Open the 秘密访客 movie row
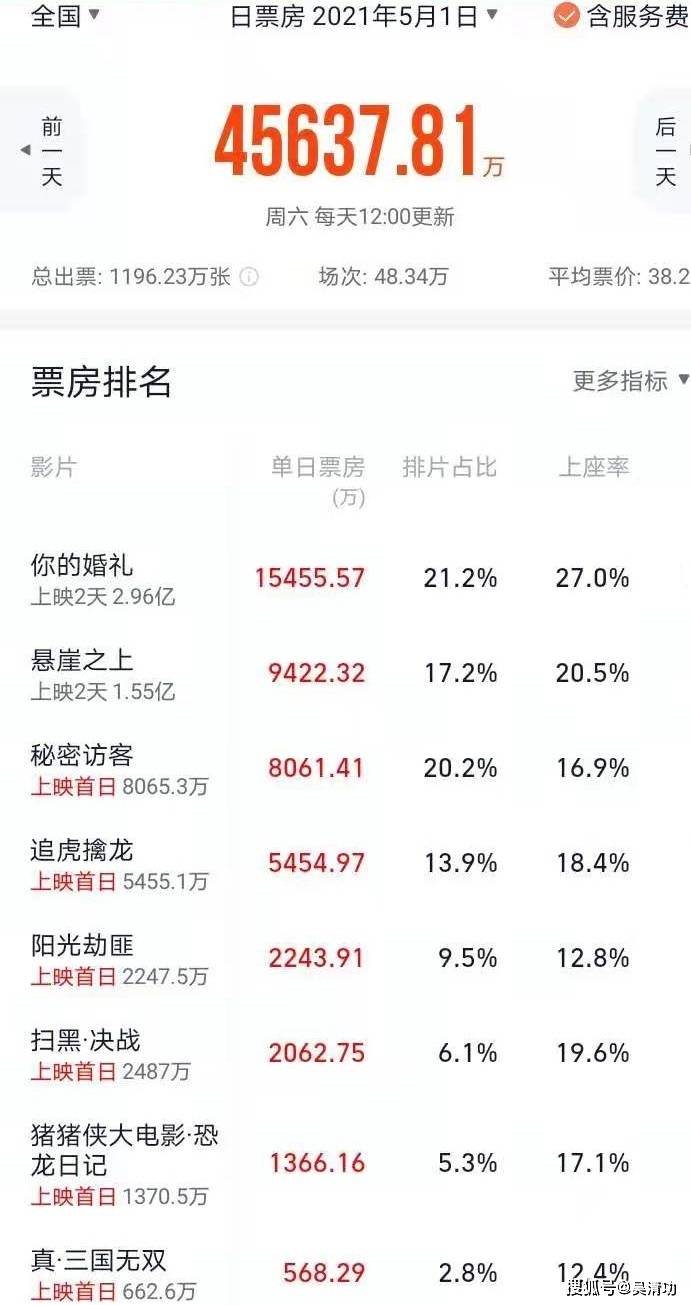 pyautogui.click(x=345, y=769)
